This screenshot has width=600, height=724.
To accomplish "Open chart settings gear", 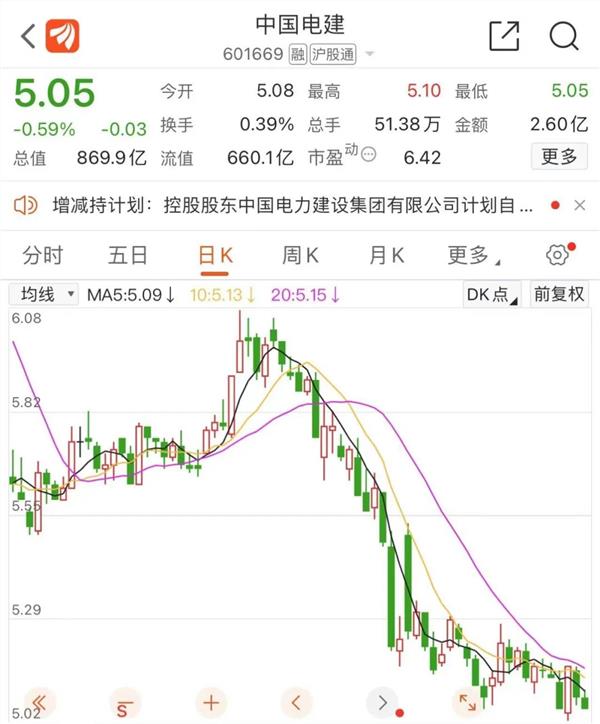I will point(558,255).
